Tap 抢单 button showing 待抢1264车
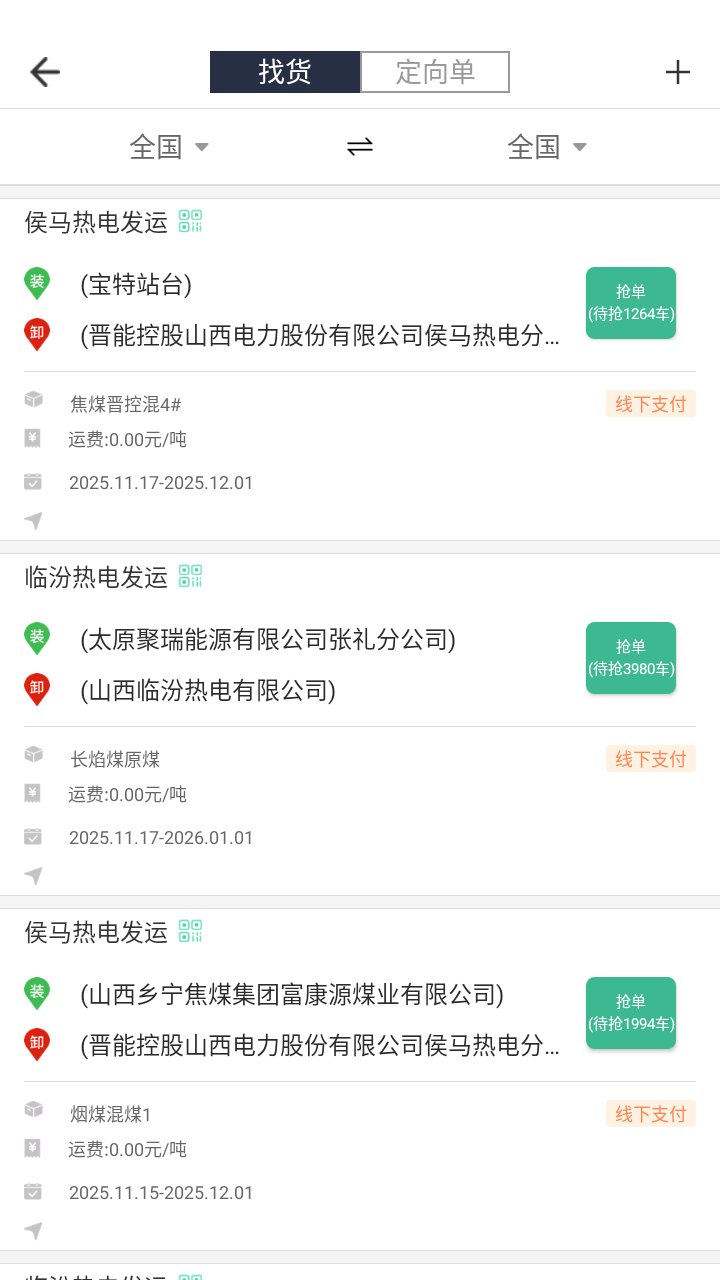 (631, 302)
